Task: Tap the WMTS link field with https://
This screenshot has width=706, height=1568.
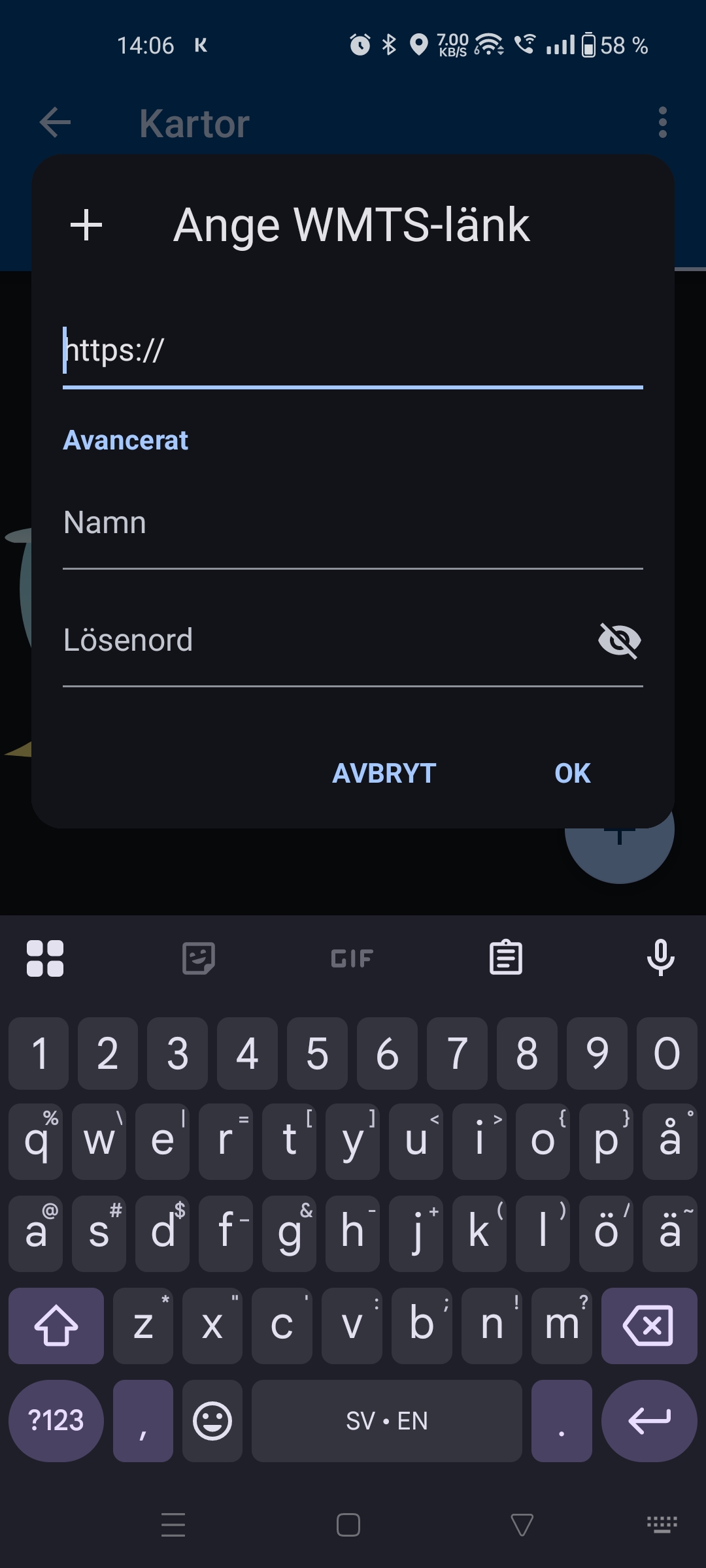Action: tap(353, 351)
